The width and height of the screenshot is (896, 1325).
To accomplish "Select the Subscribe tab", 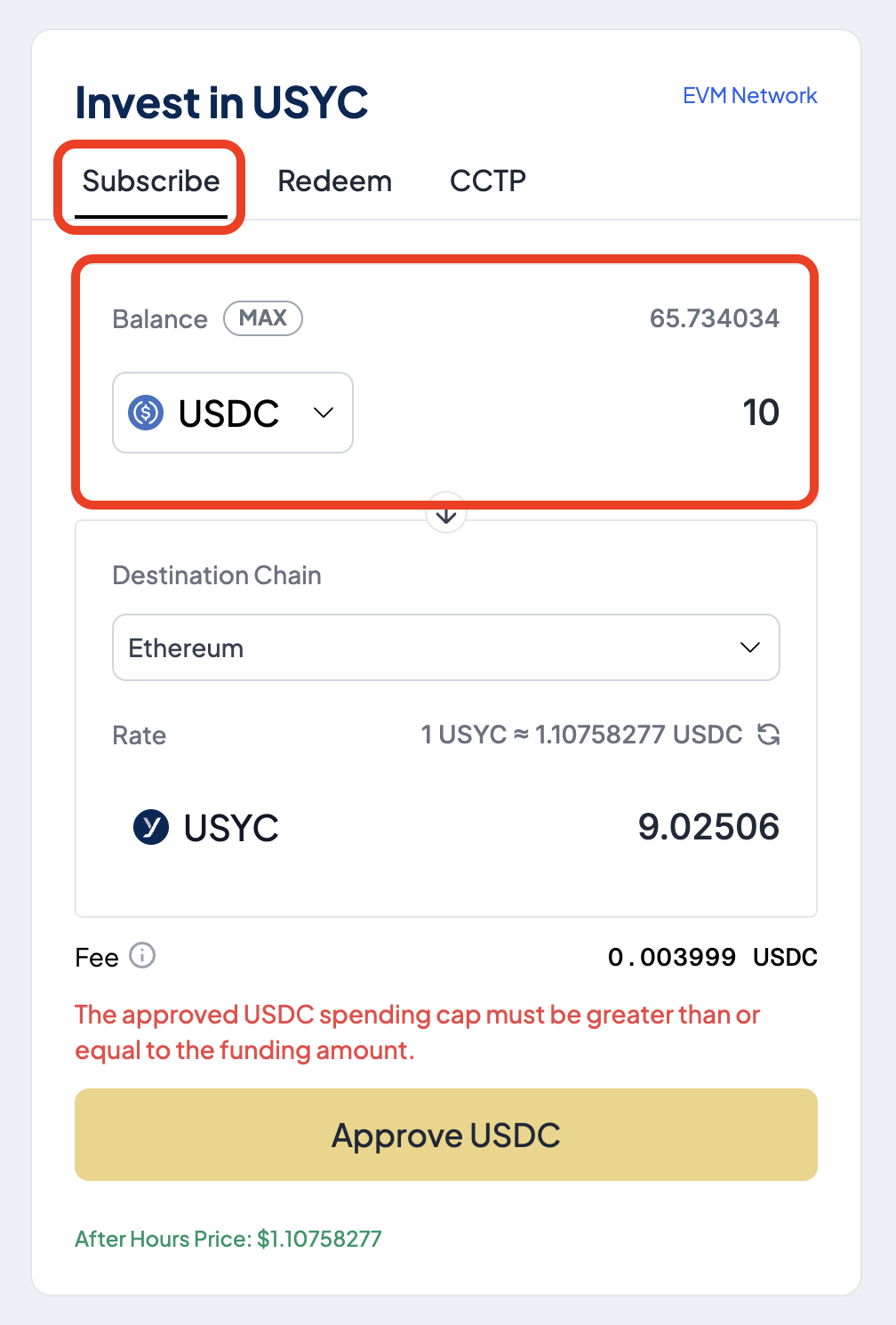I will [x=151, y=181].
